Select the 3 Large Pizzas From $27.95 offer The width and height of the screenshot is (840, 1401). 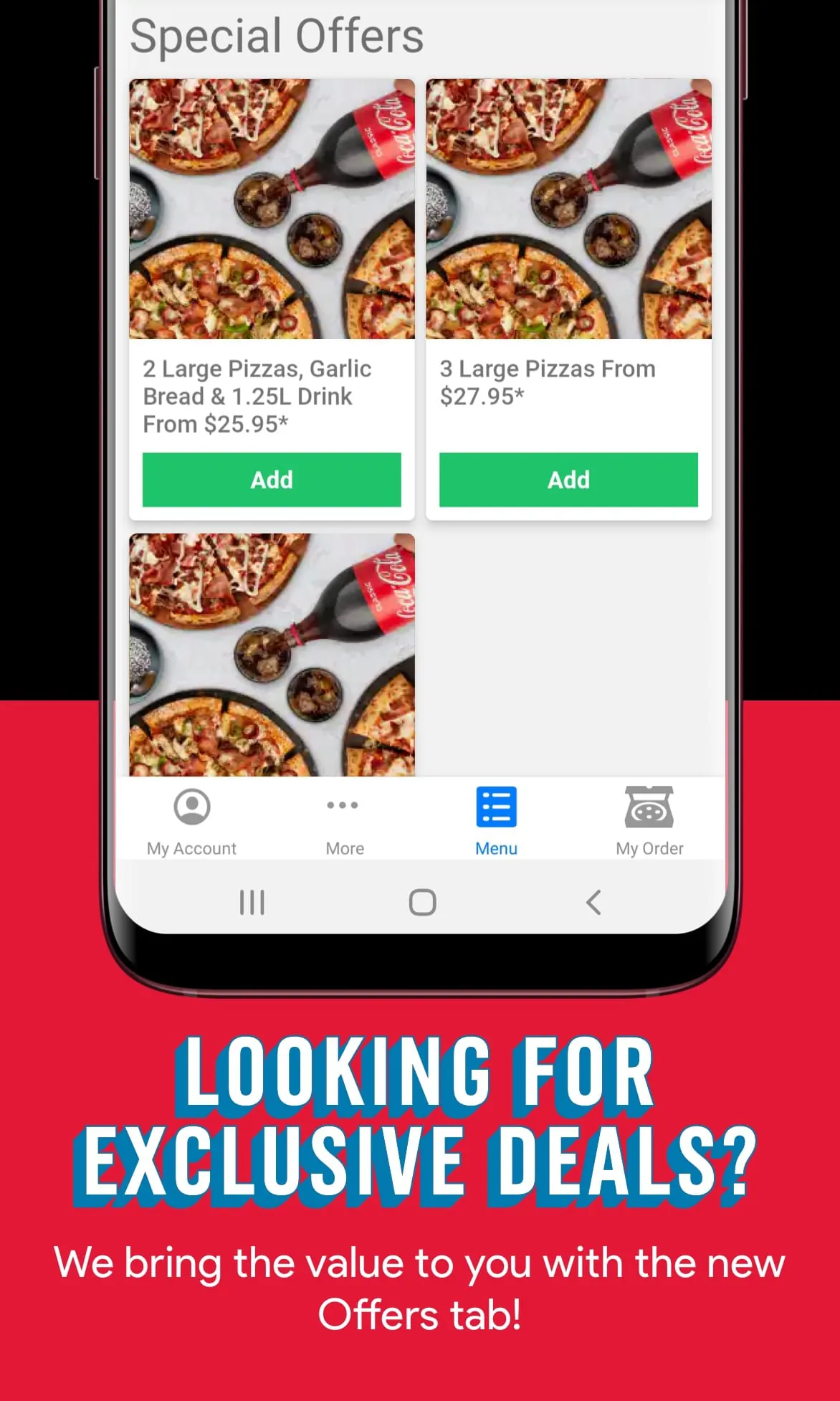point(548,382)
